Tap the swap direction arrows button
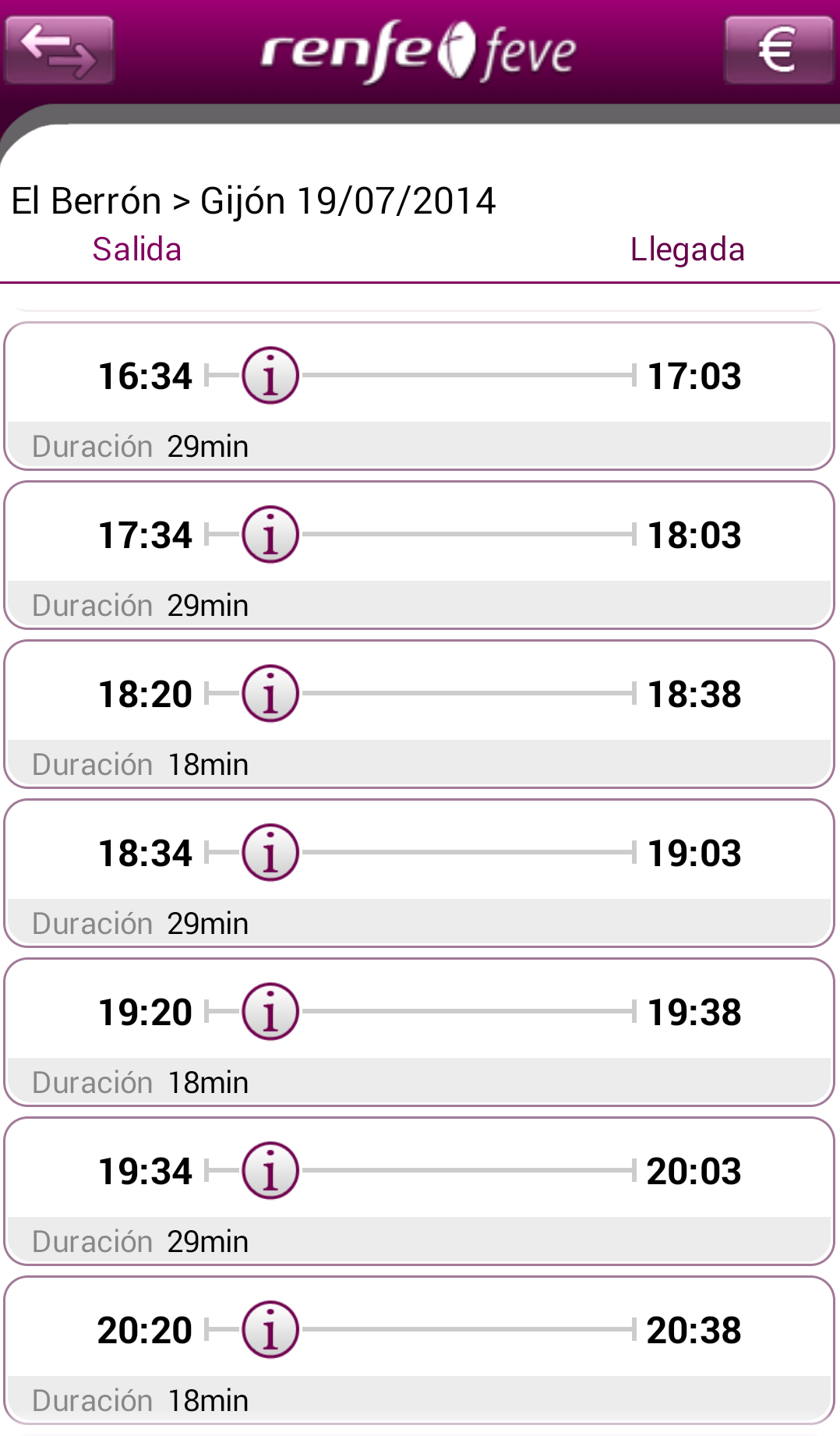 click(59, 51)
